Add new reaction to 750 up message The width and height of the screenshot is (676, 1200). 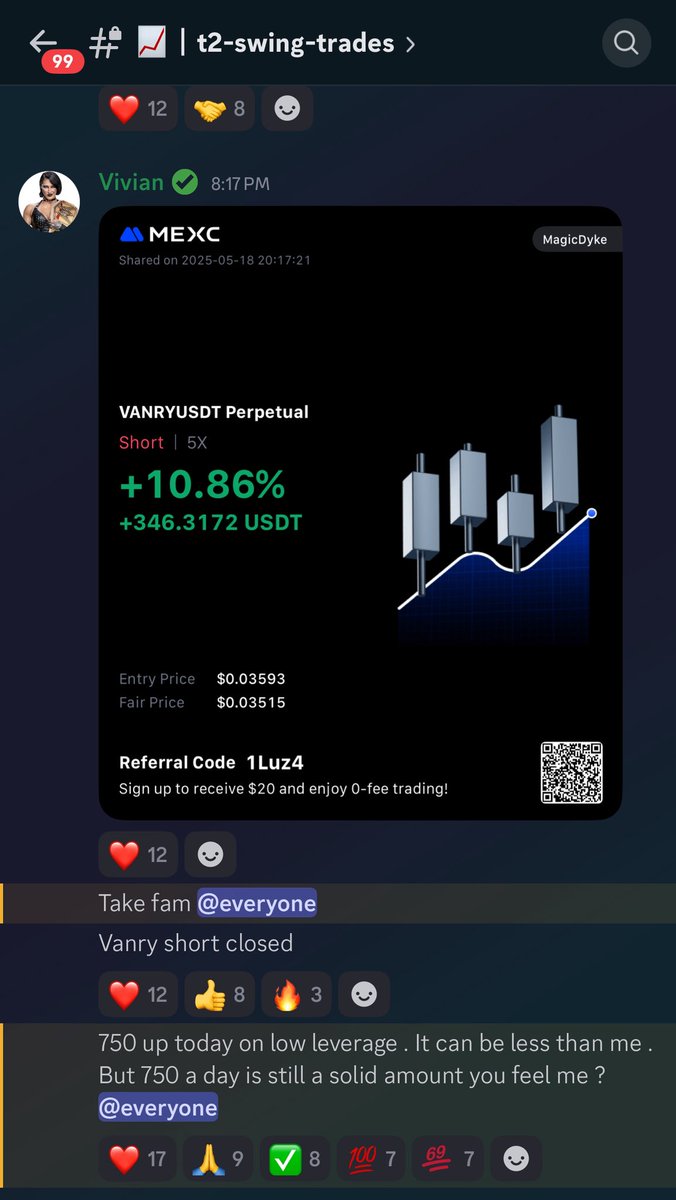[516, 1159]
